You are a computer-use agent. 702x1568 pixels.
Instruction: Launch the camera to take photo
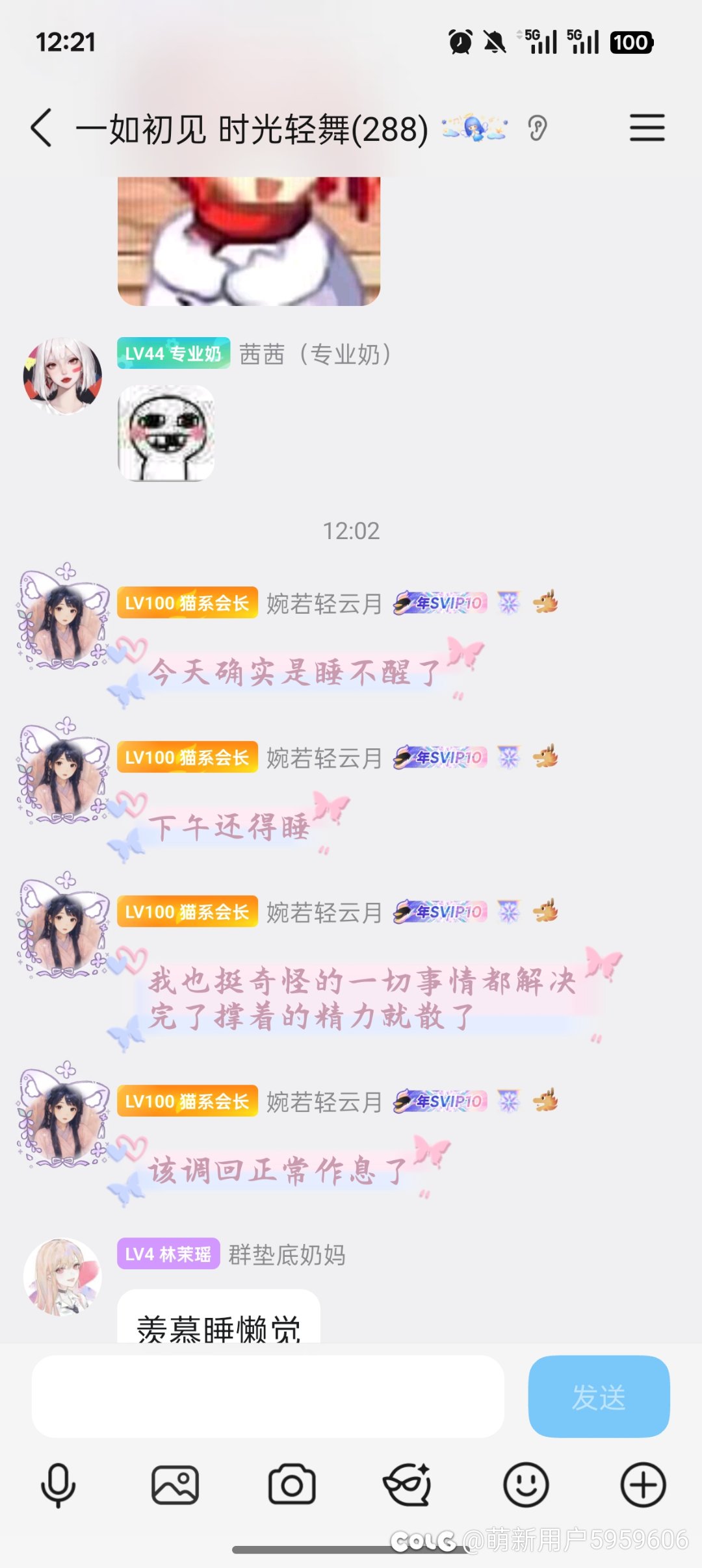click(292, 1485)
